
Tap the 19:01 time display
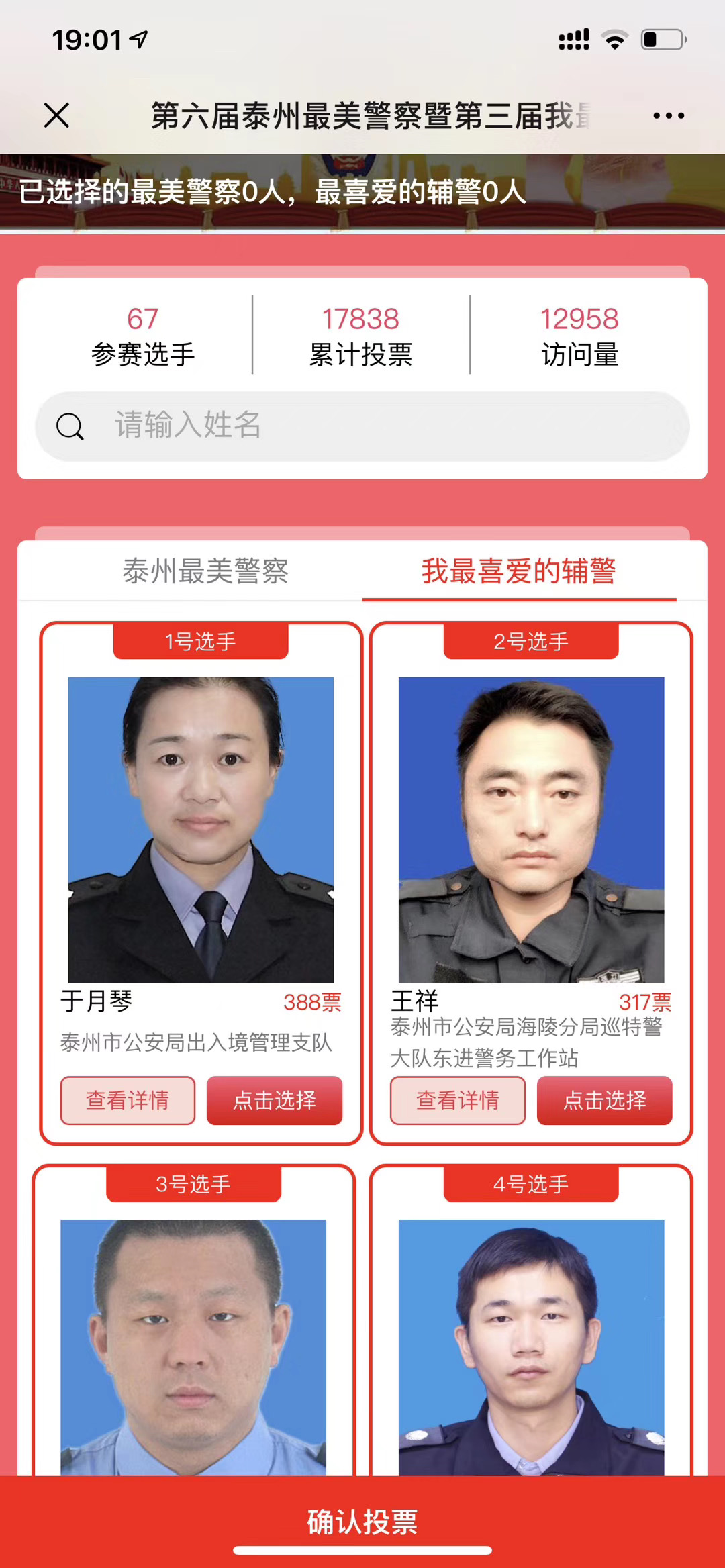point(87,38)
